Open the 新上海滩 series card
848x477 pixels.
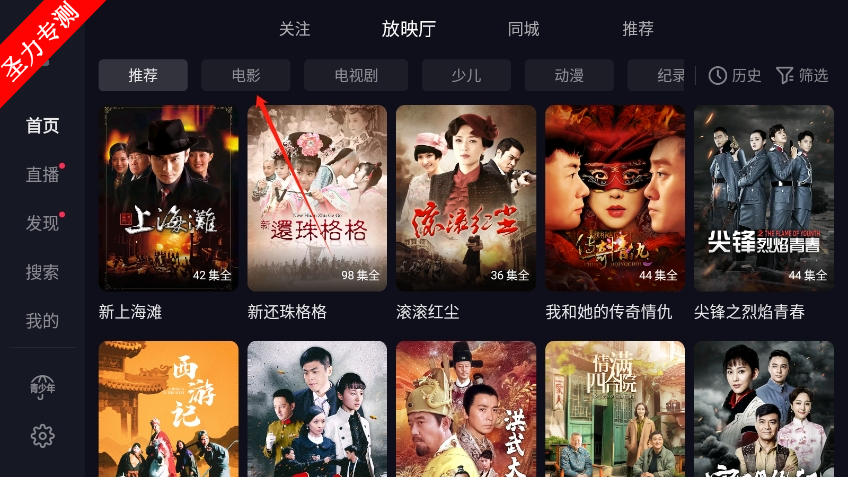point(169,198)
